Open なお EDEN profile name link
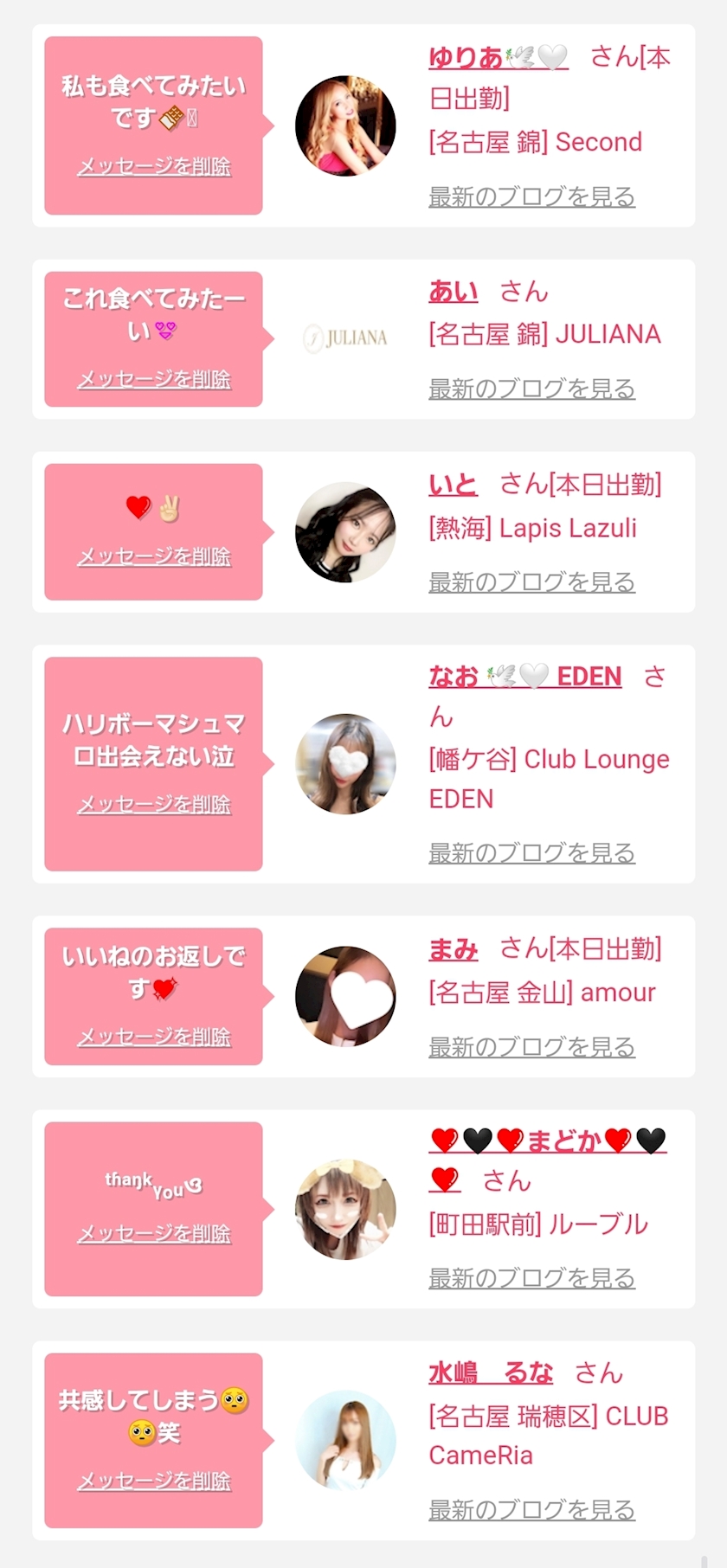This screenshot has width=727, height=1568. [x=524, y=676]
